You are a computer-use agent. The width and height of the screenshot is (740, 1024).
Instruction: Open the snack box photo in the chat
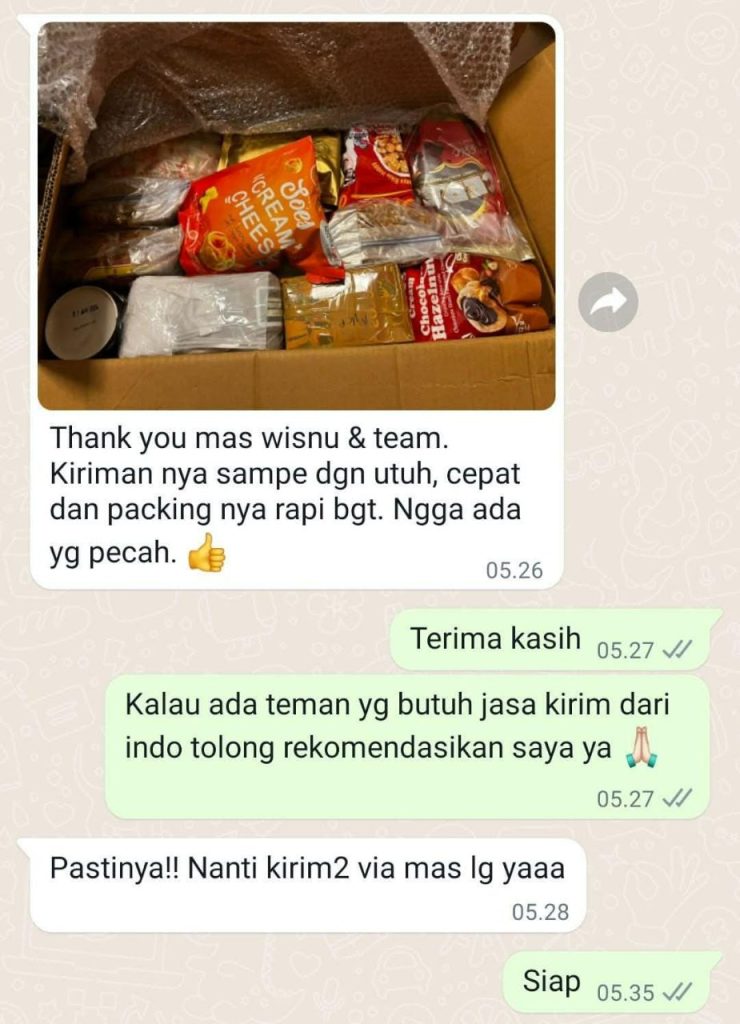[x=296, y=215]
